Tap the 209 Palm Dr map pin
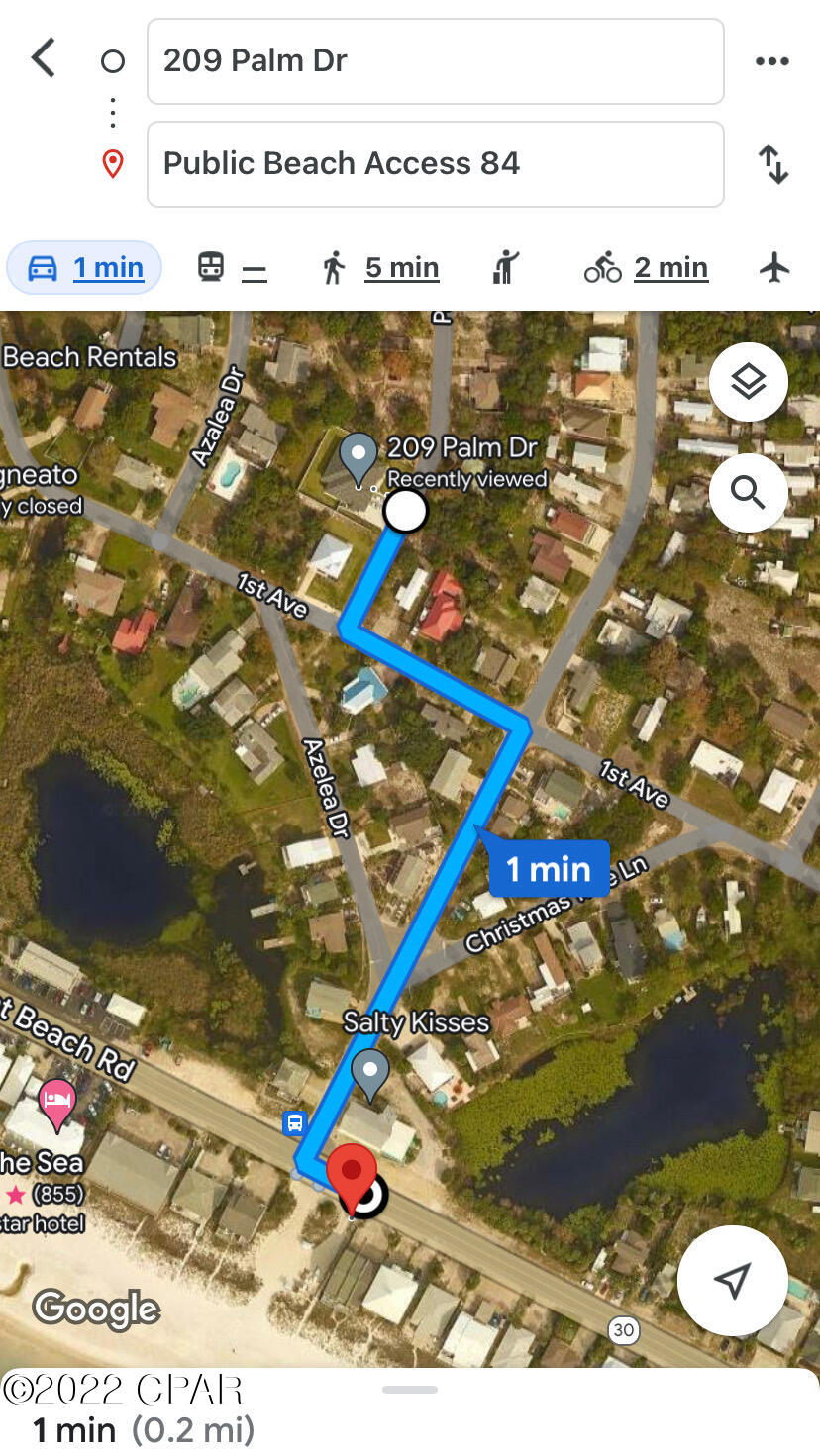The image size is (820, 1456). (358, 456)
